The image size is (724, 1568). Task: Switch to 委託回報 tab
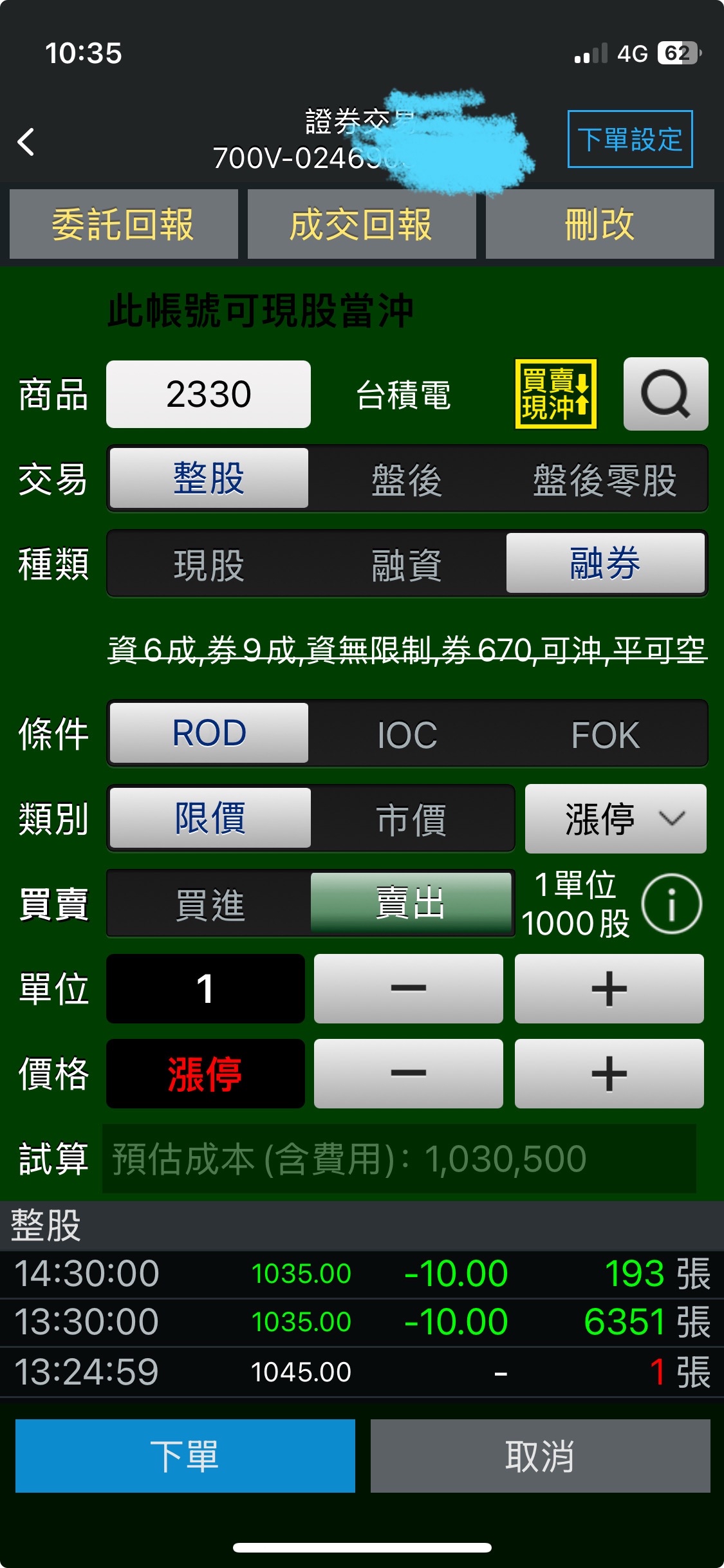123,225
